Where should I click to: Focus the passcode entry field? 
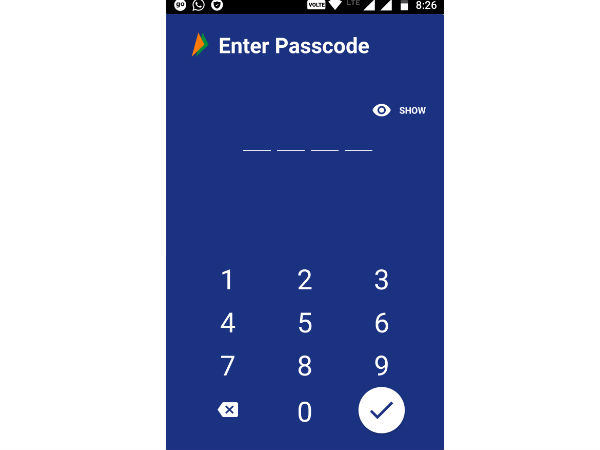pos(307,142)
